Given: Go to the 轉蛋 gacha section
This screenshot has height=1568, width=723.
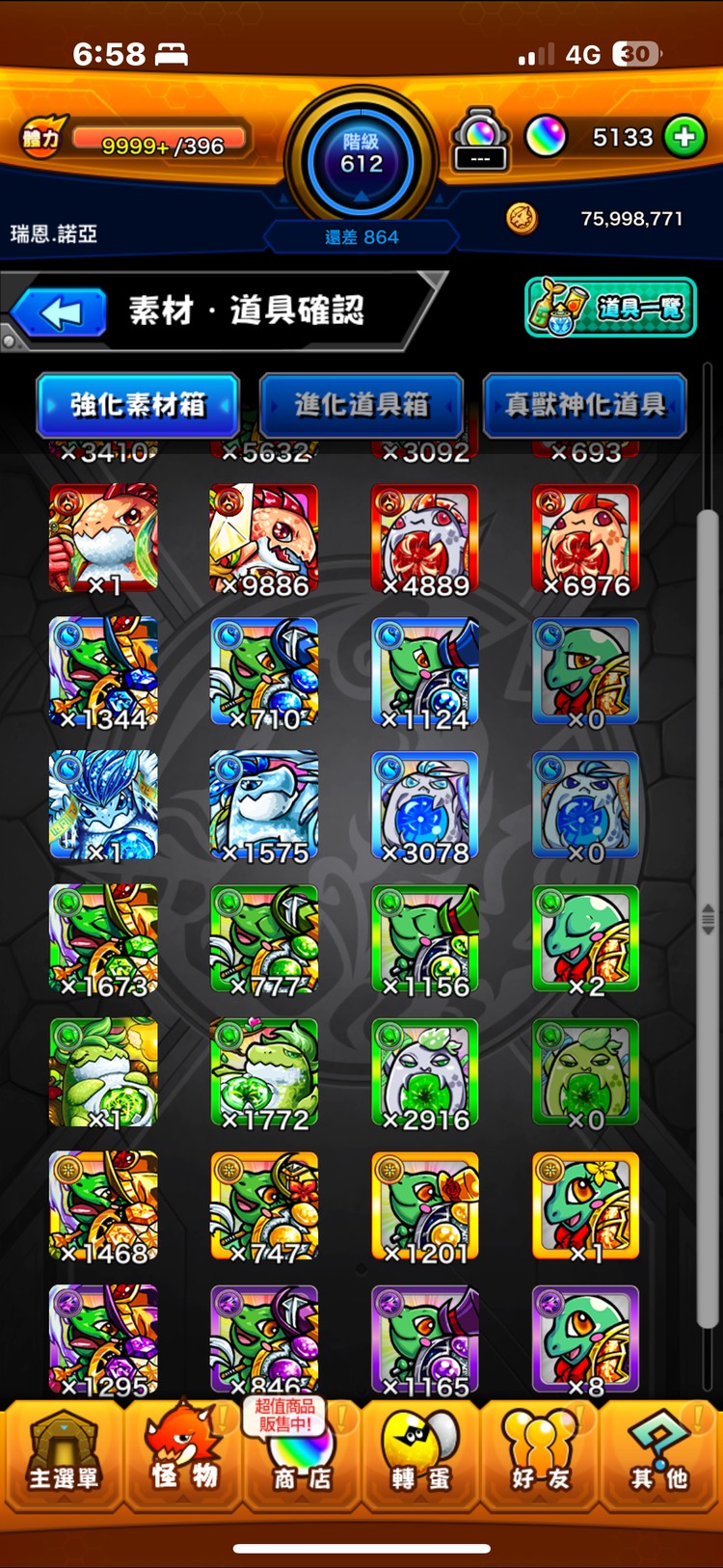Looking at the screenshot, I should (x=420, y=1454).
